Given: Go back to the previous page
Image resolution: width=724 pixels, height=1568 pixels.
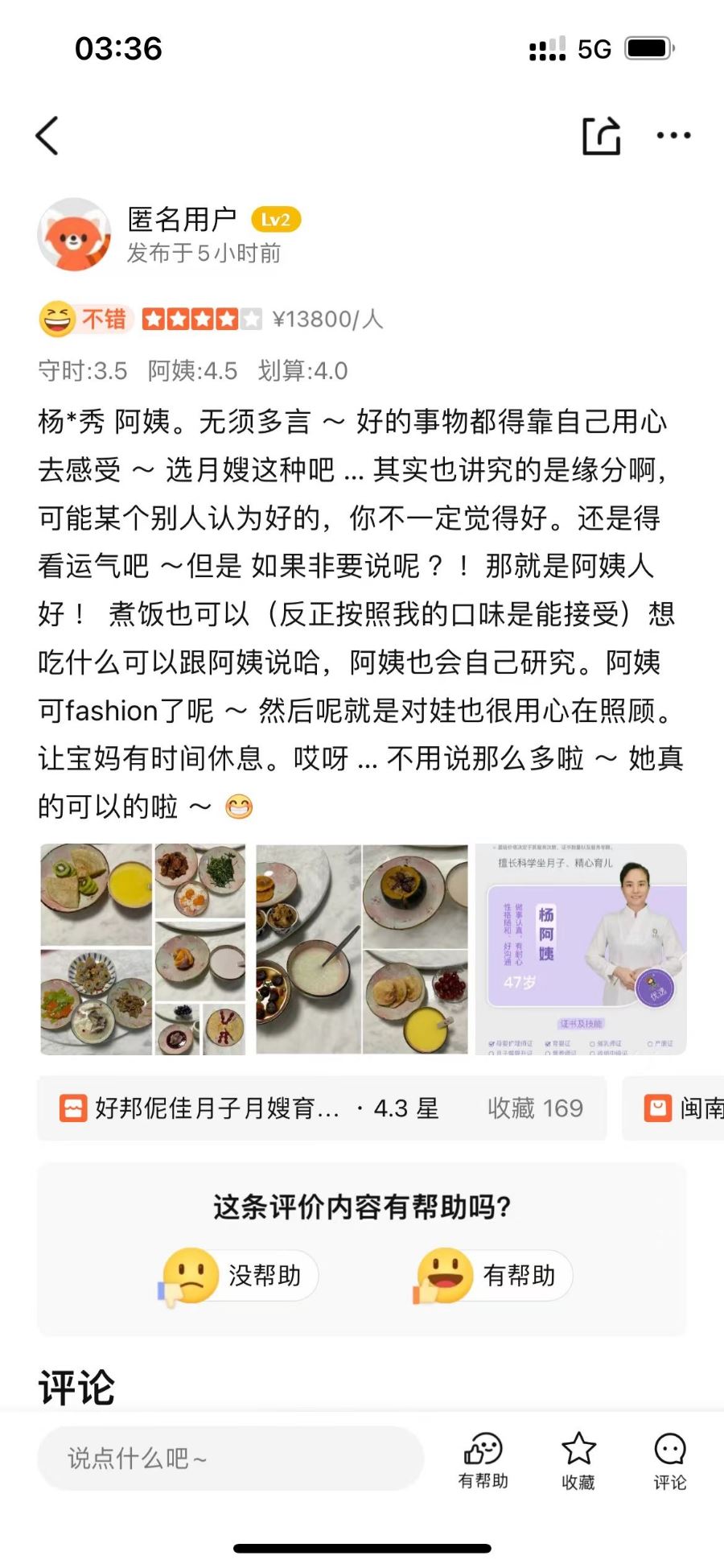Looking at the screenshot, I should pos(48,135).
